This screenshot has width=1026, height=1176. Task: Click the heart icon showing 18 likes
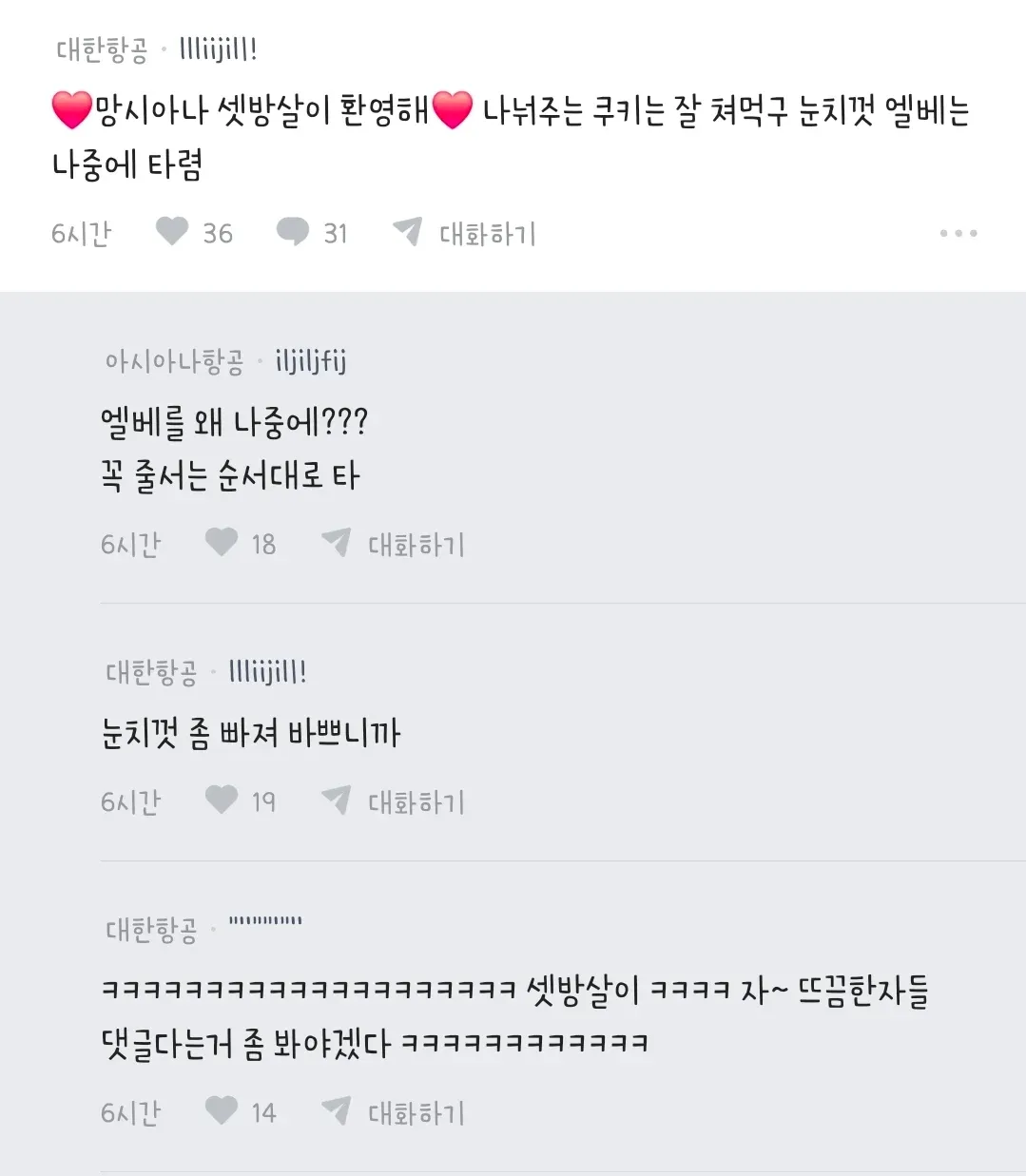click(x=221, y=542)
